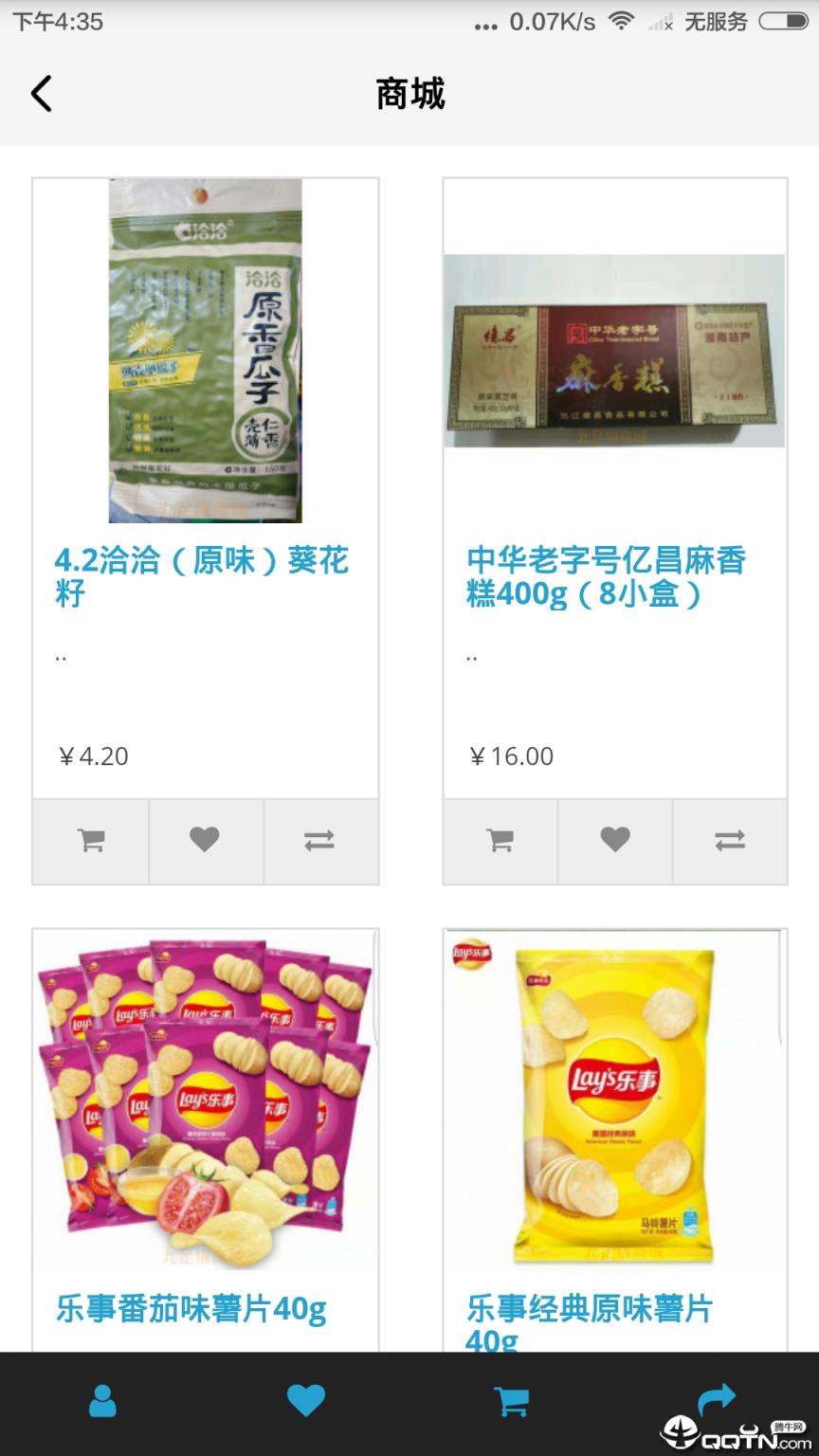Go back from the 商城 page

(42, 94)
